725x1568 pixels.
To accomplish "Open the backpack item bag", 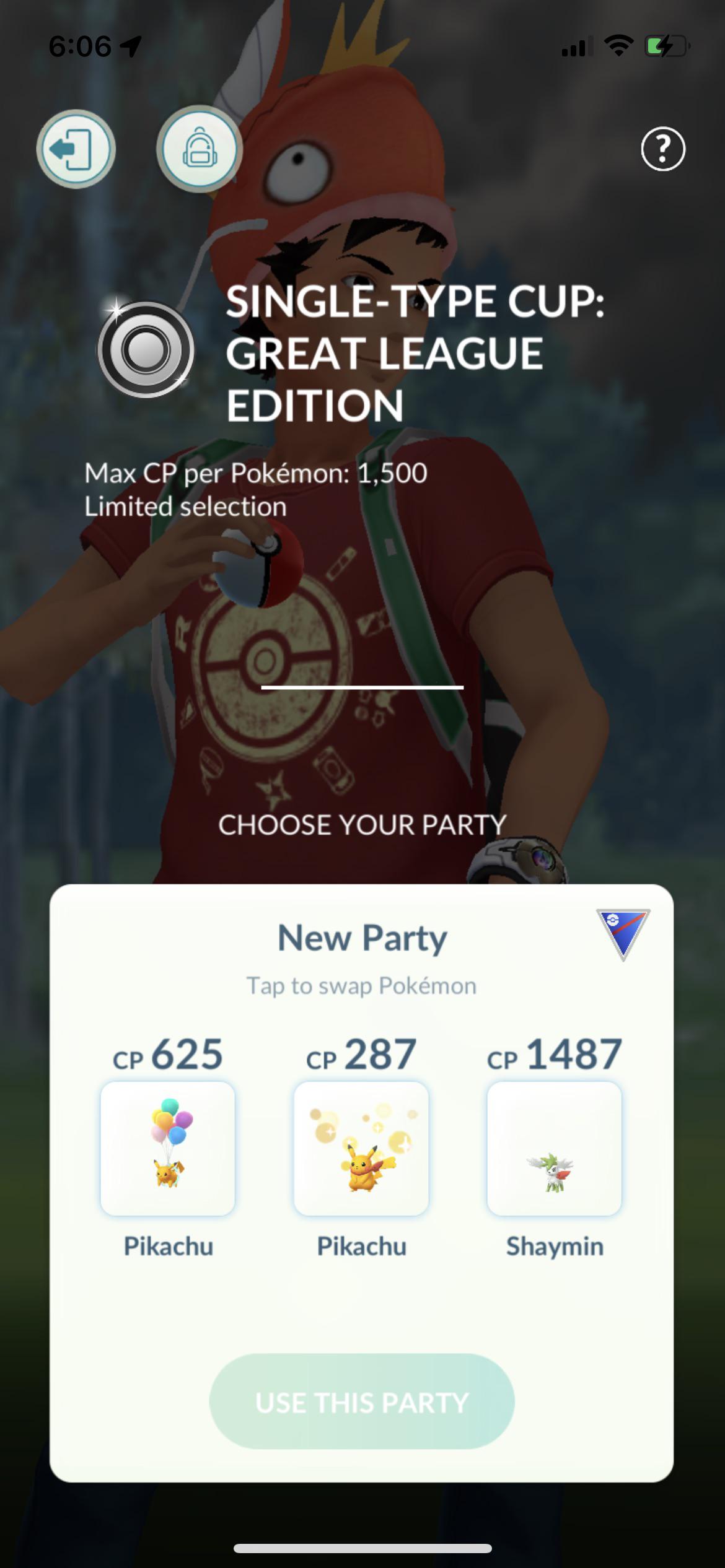I will pyautogui.click(x=199, y=149).
